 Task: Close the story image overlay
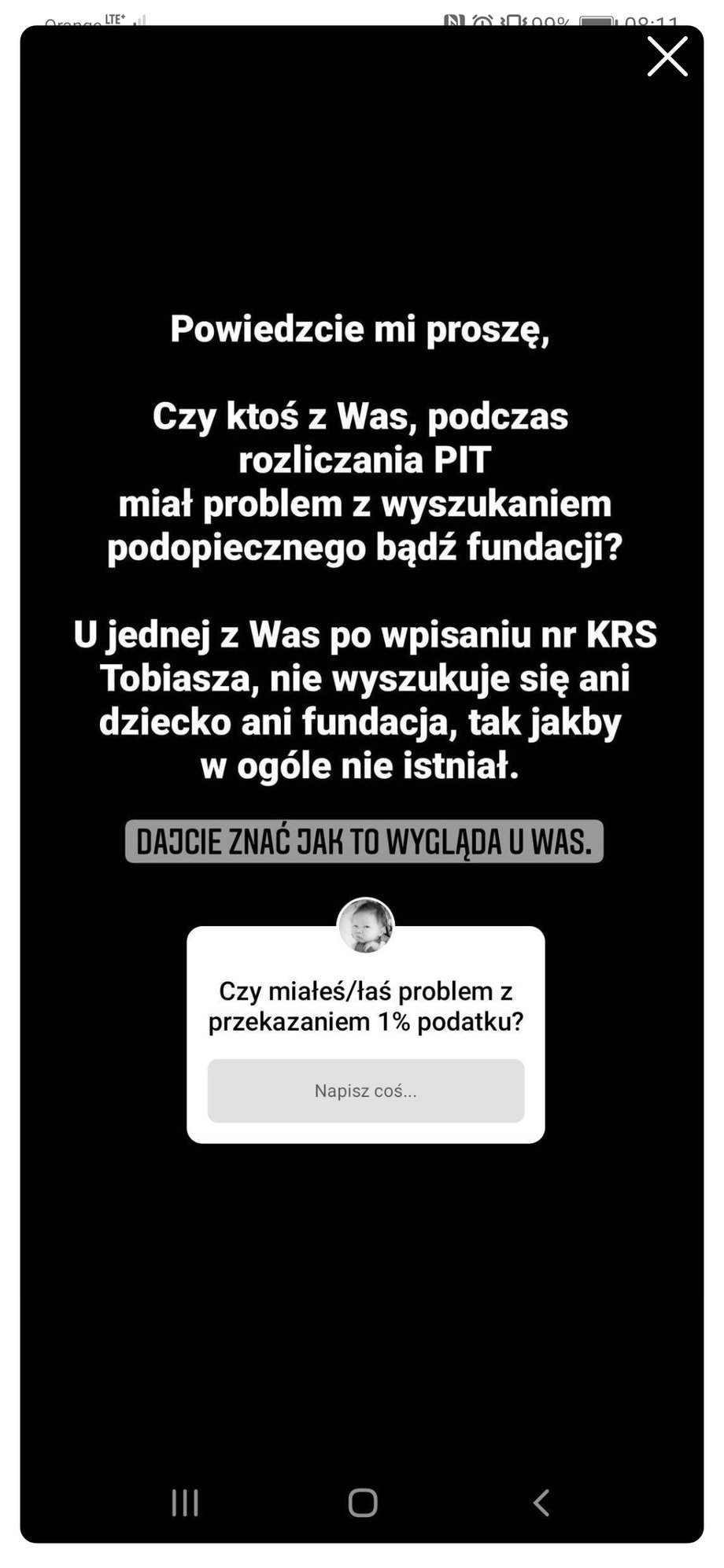point(667,57)
